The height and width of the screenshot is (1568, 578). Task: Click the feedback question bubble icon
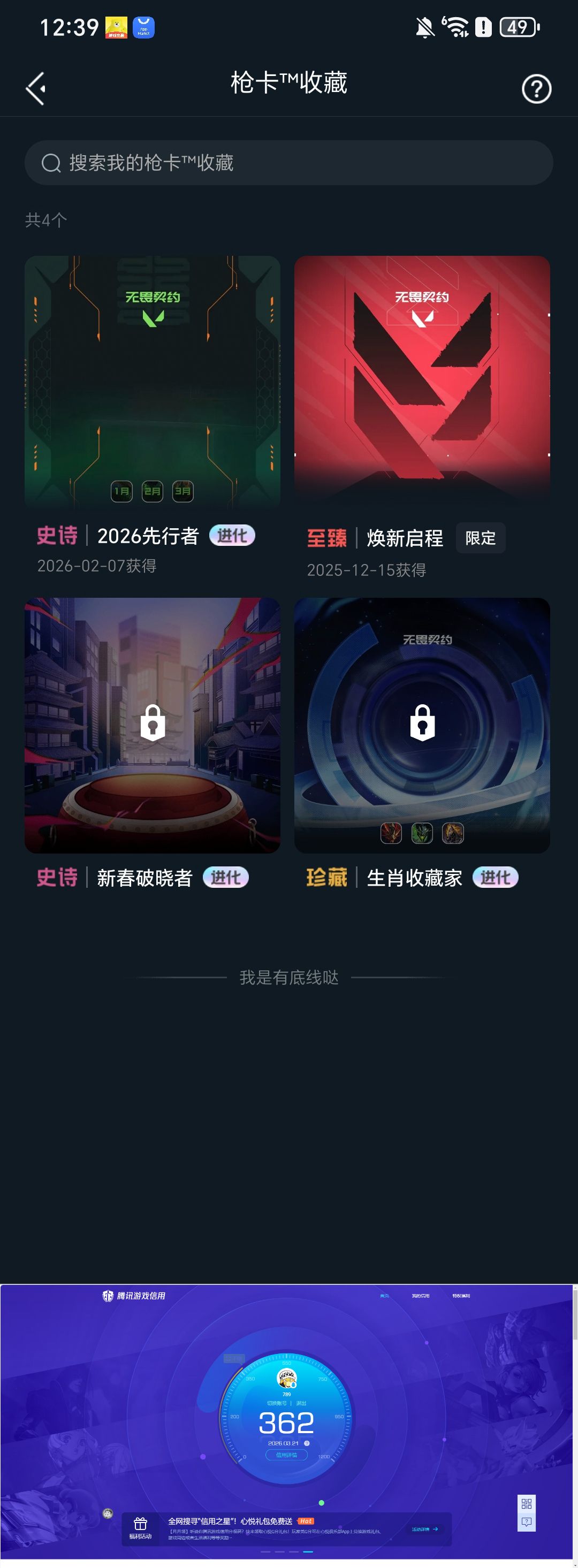tap(527, 1522)
